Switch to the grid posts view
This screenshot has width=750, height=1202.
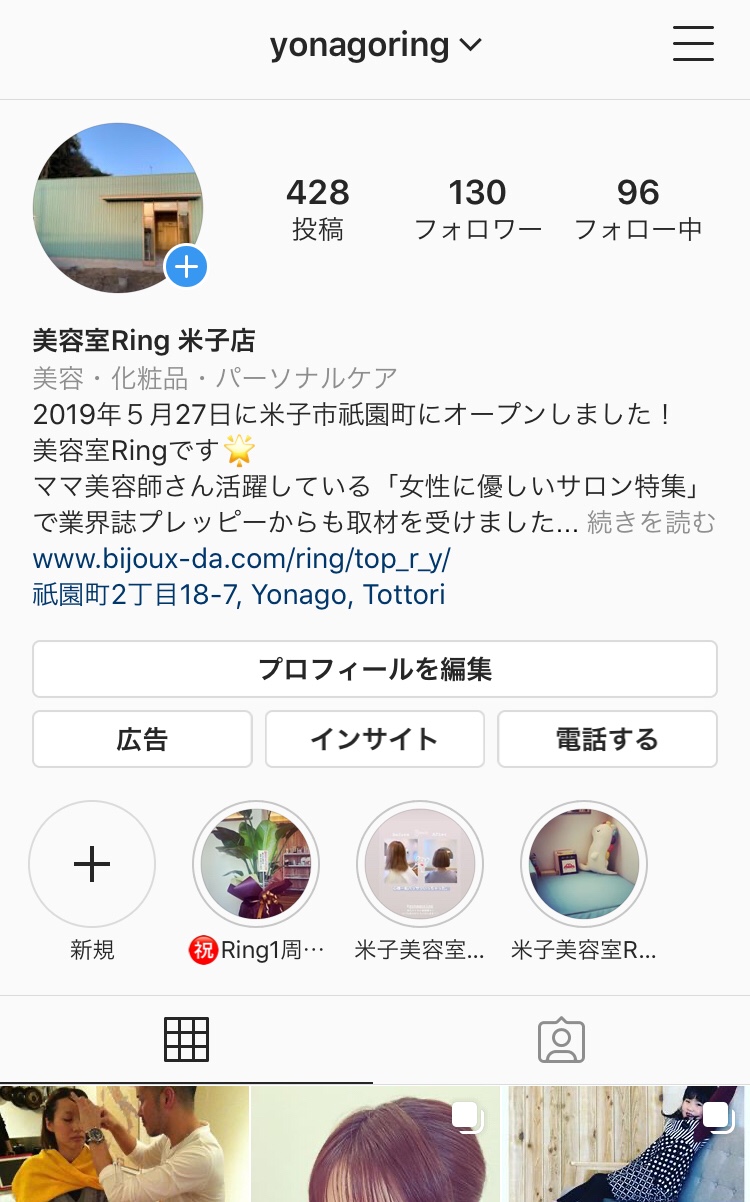click(187, 1038)
